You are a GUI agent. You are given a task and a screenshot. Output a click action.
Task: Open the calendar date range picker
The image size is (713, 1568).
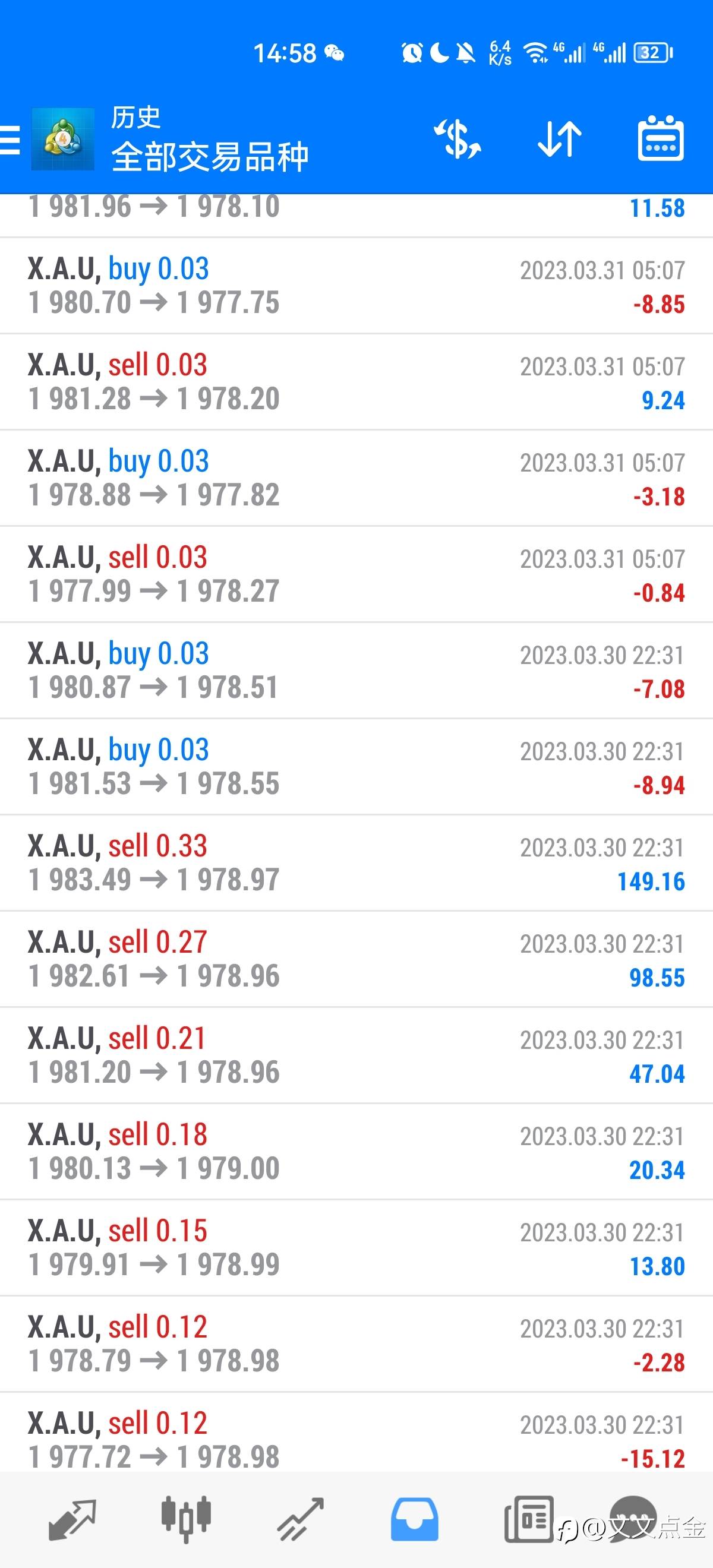661,138
